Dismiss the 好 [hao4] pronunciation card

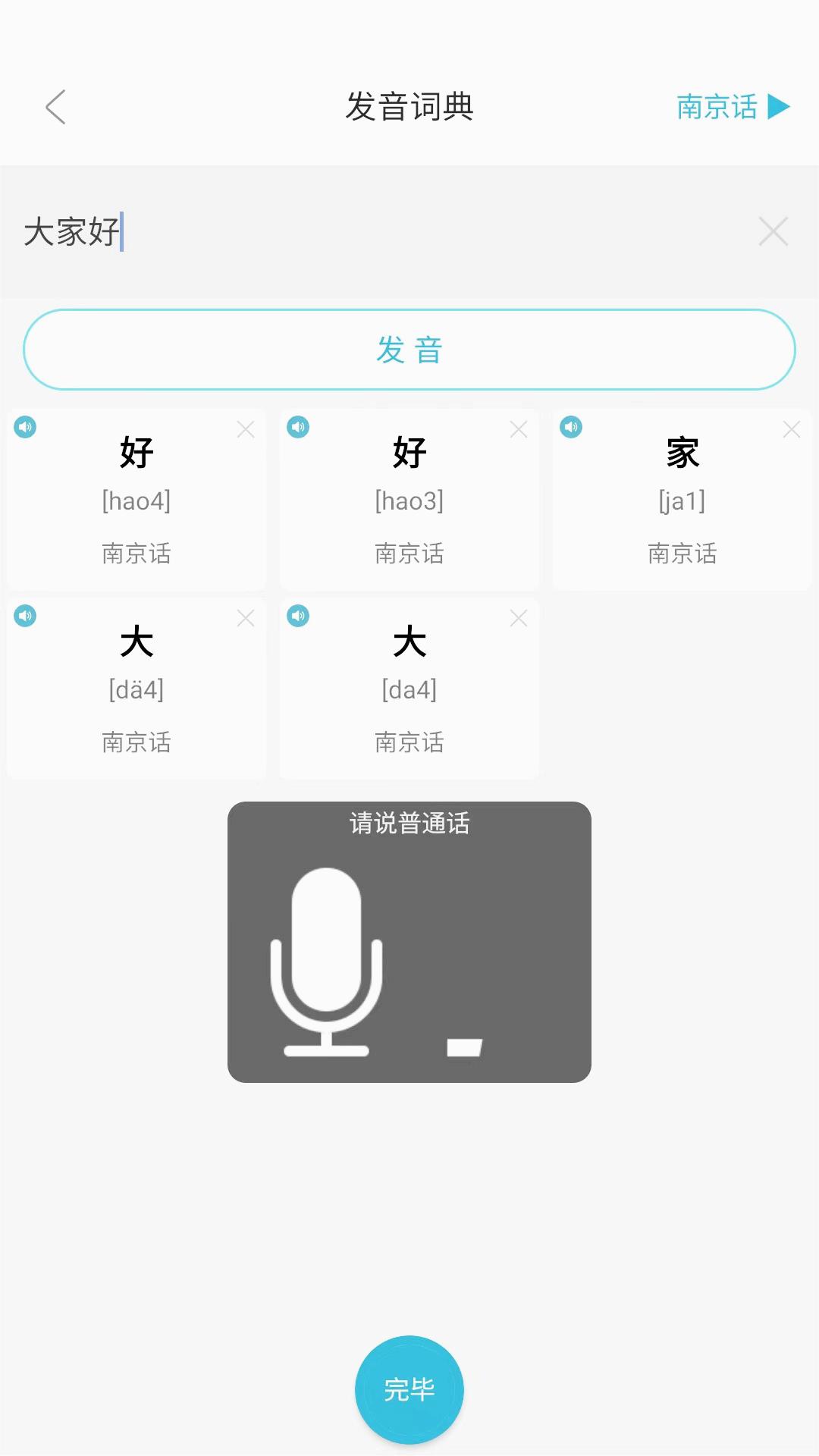[x=245, y=429]
